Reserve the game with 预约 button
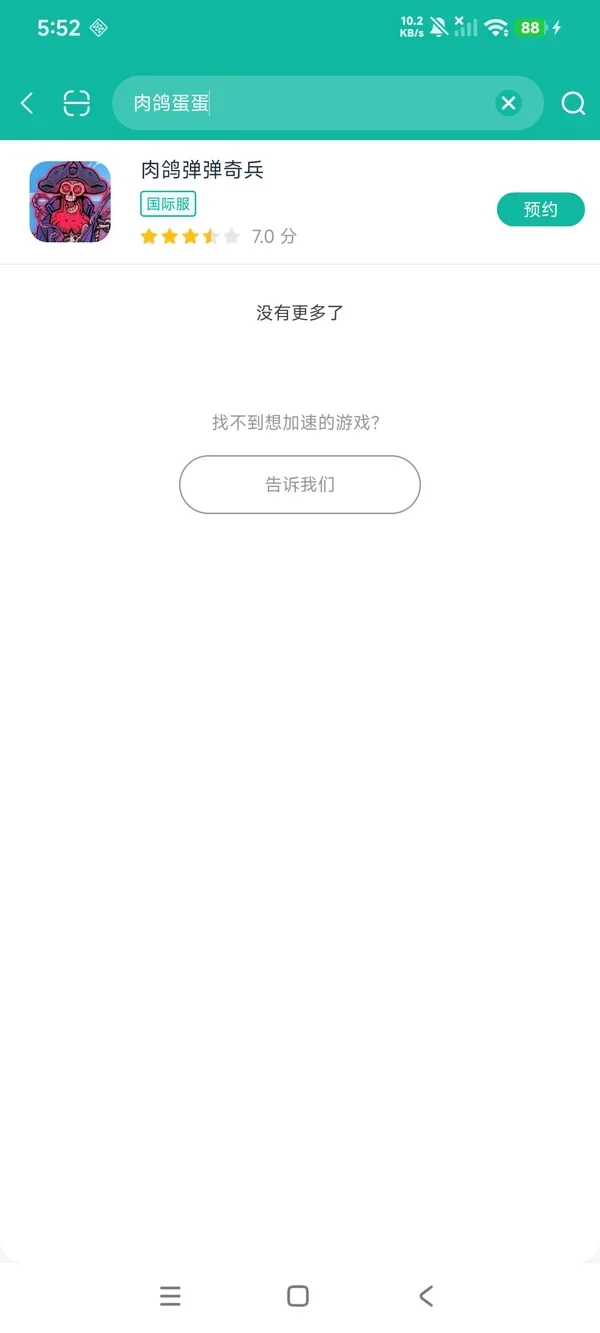600x1333 pixels. click(x=540, y=209)
